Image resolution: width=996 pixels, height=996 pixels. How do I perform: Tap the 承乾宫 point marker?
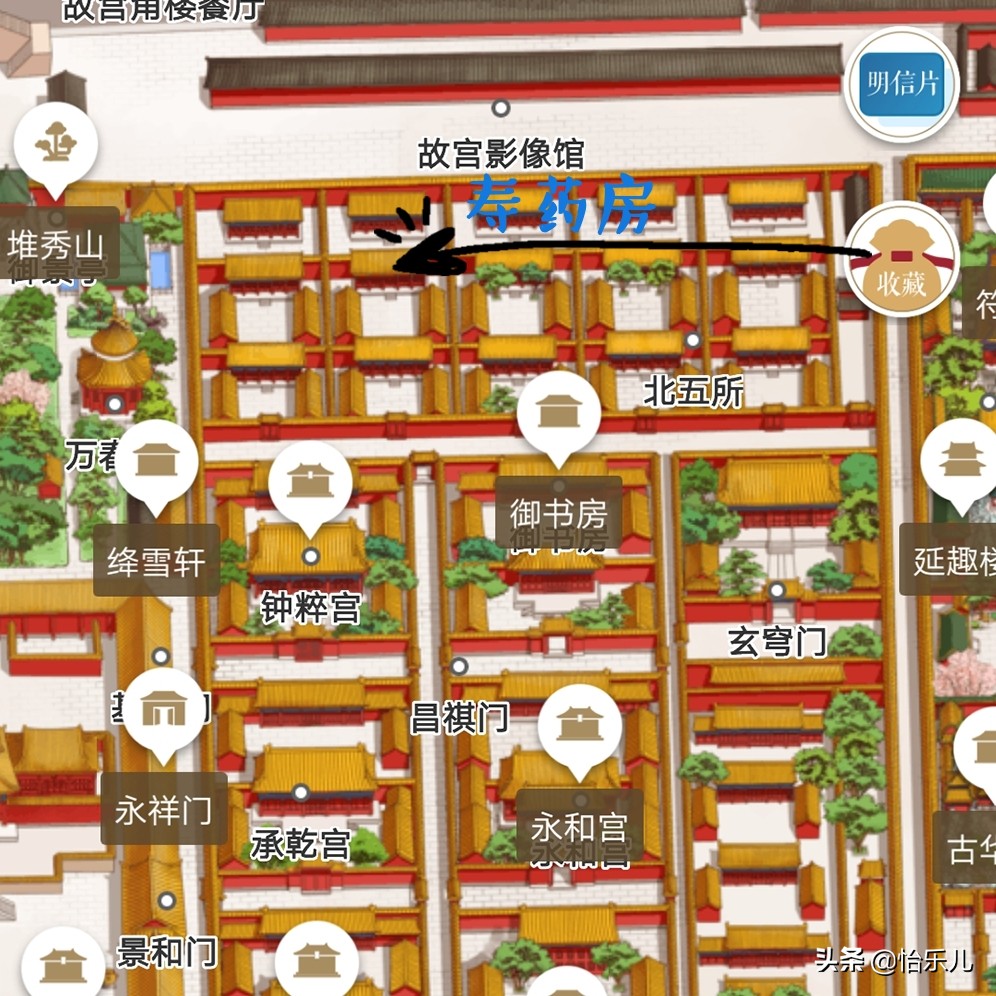click(300, 793)
